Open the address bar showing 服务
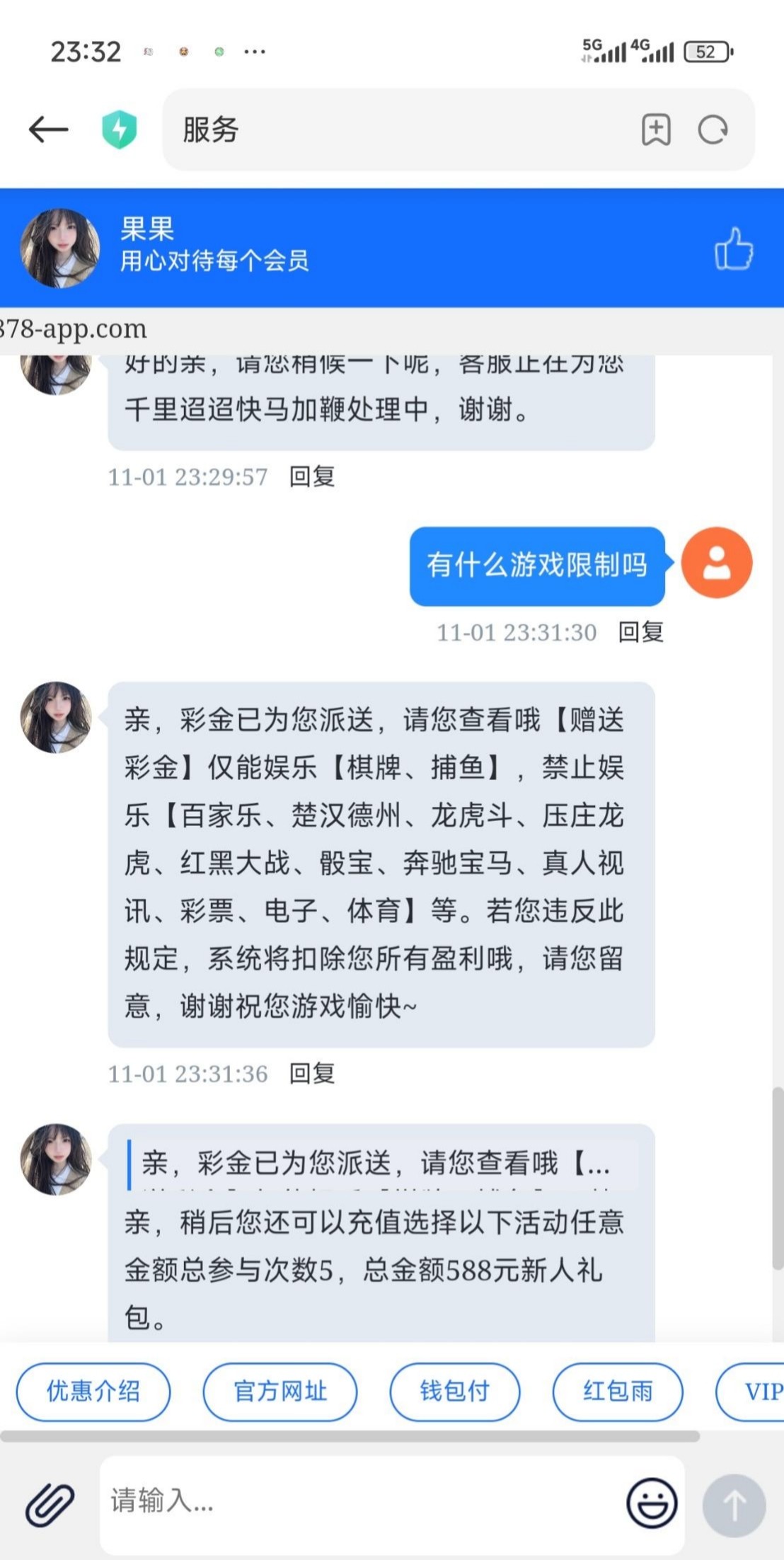Image resolution: width=784 pixels, height=1560 pixels. 396,130
